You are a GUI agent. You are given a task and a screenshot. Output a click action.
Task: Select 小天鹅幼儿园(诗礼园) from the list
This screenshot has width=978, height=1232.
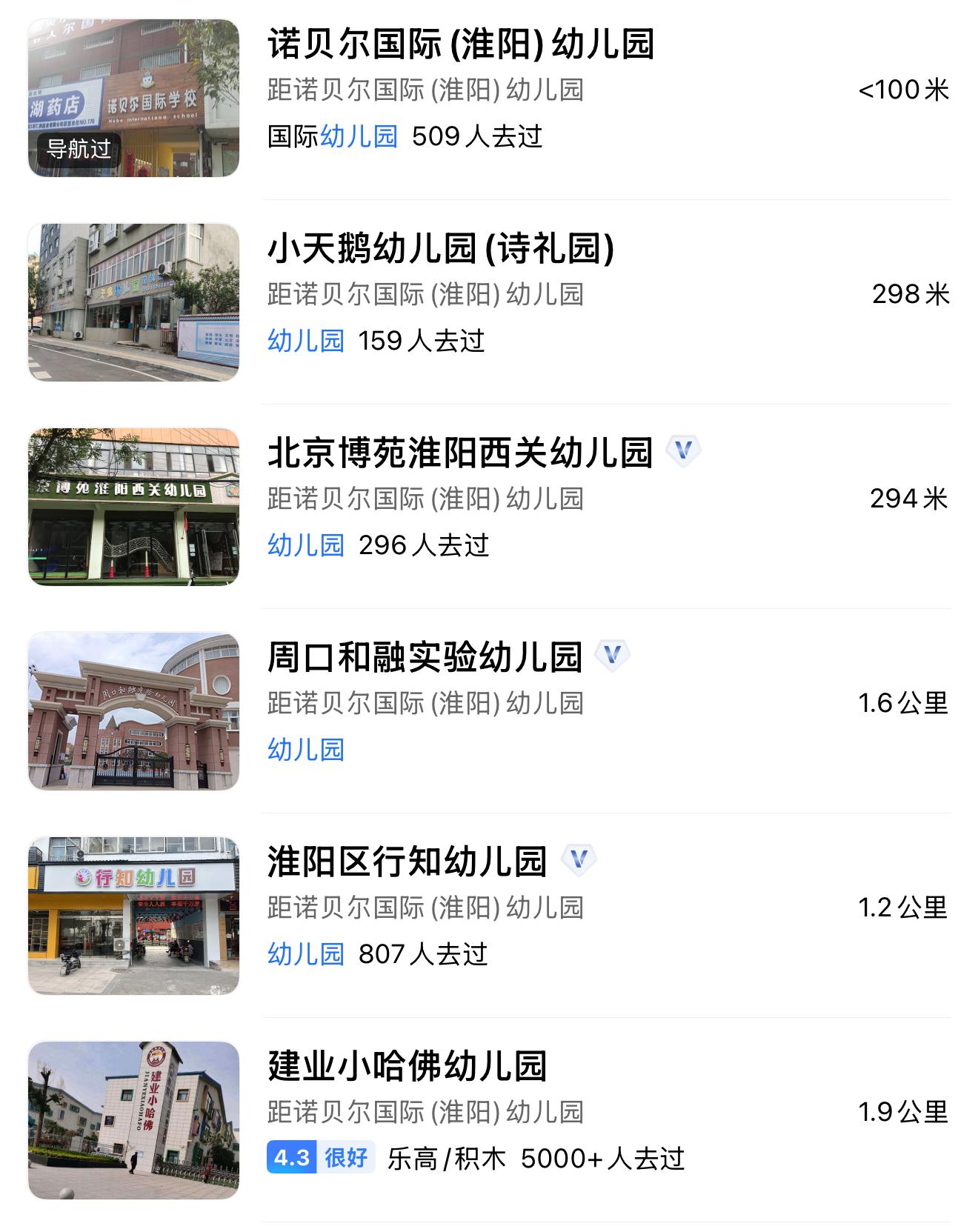click(x=441, y=249)
